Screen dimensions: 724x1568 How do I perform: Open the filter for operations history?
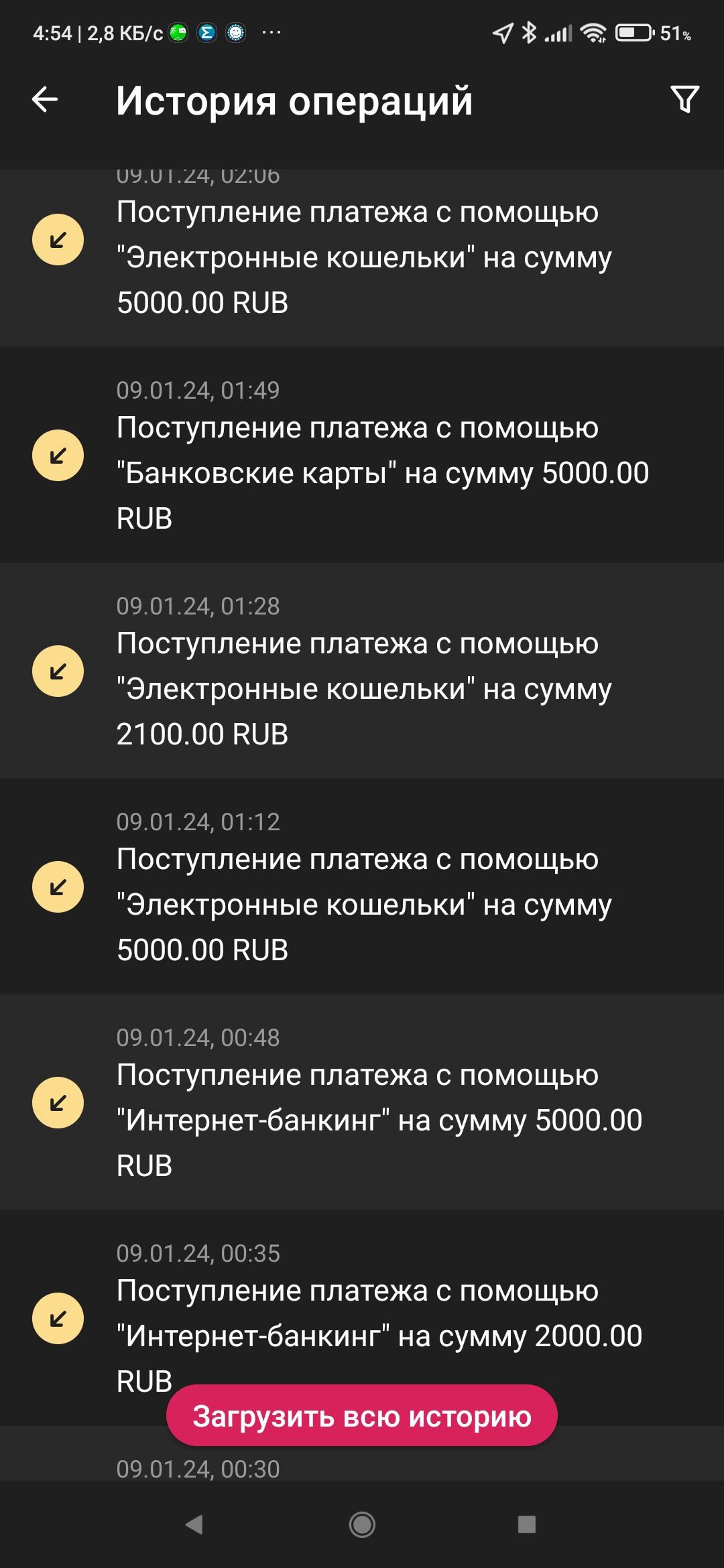684,100
